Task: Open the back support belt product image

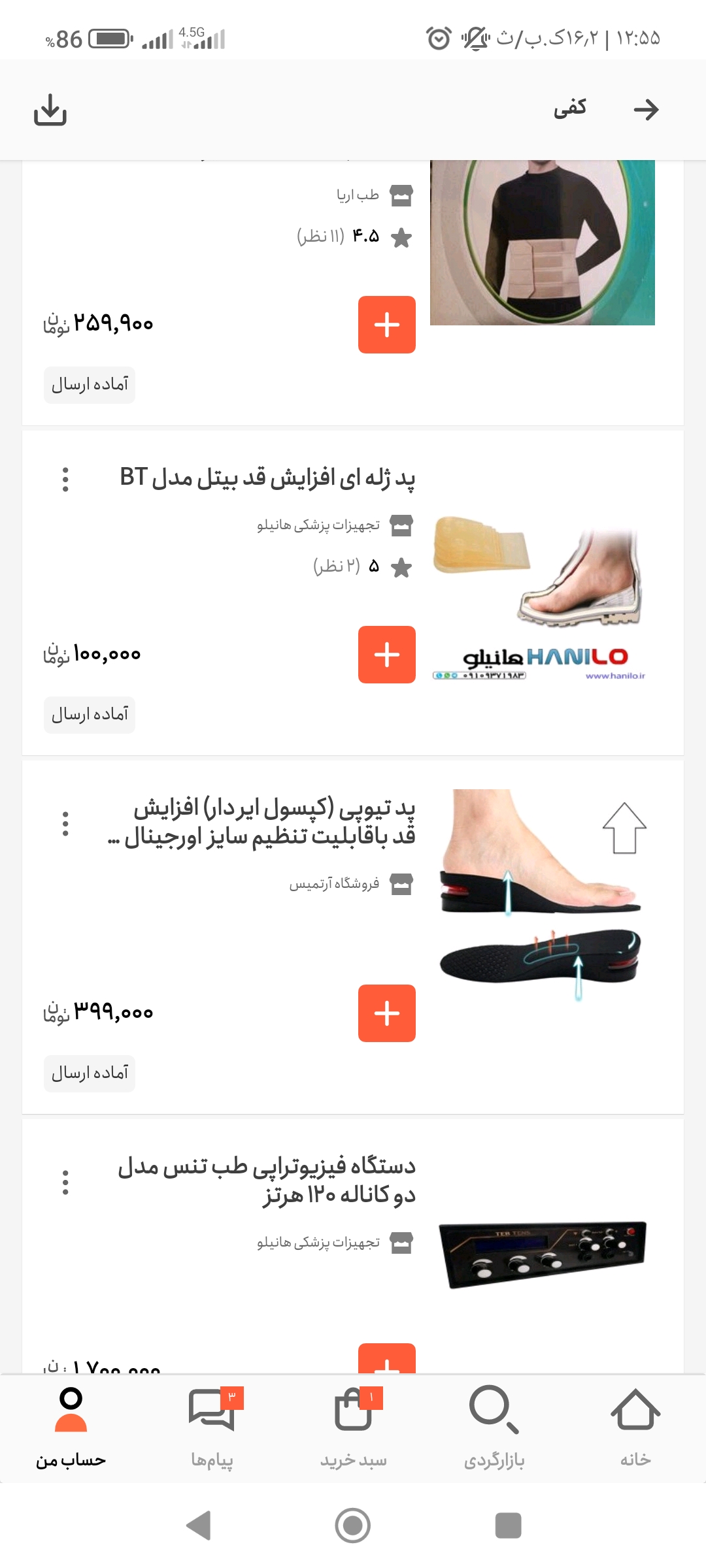Action: (x=542, y=243)
